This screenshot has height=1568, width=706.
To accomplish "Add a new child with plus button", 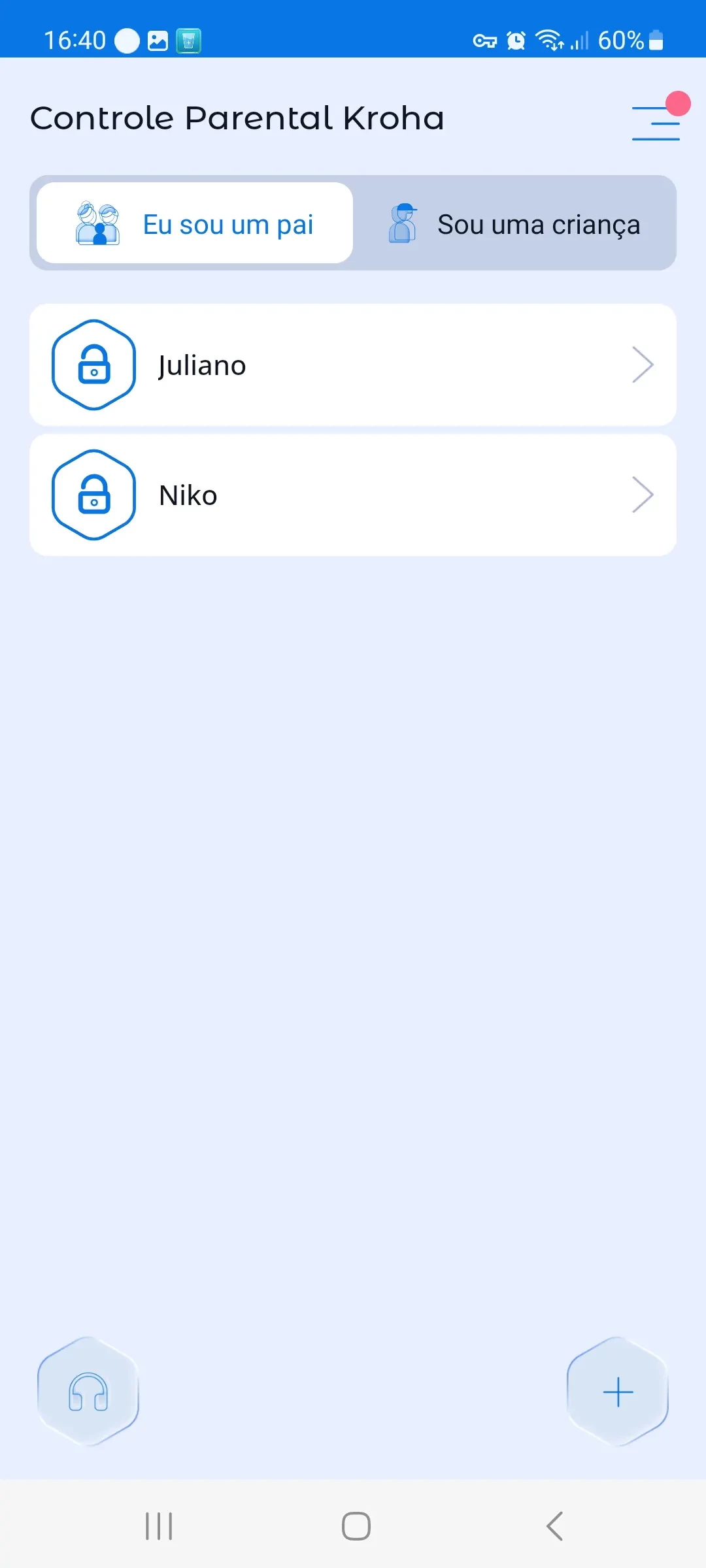I will pyautogui.click(x=618, y=1392).
